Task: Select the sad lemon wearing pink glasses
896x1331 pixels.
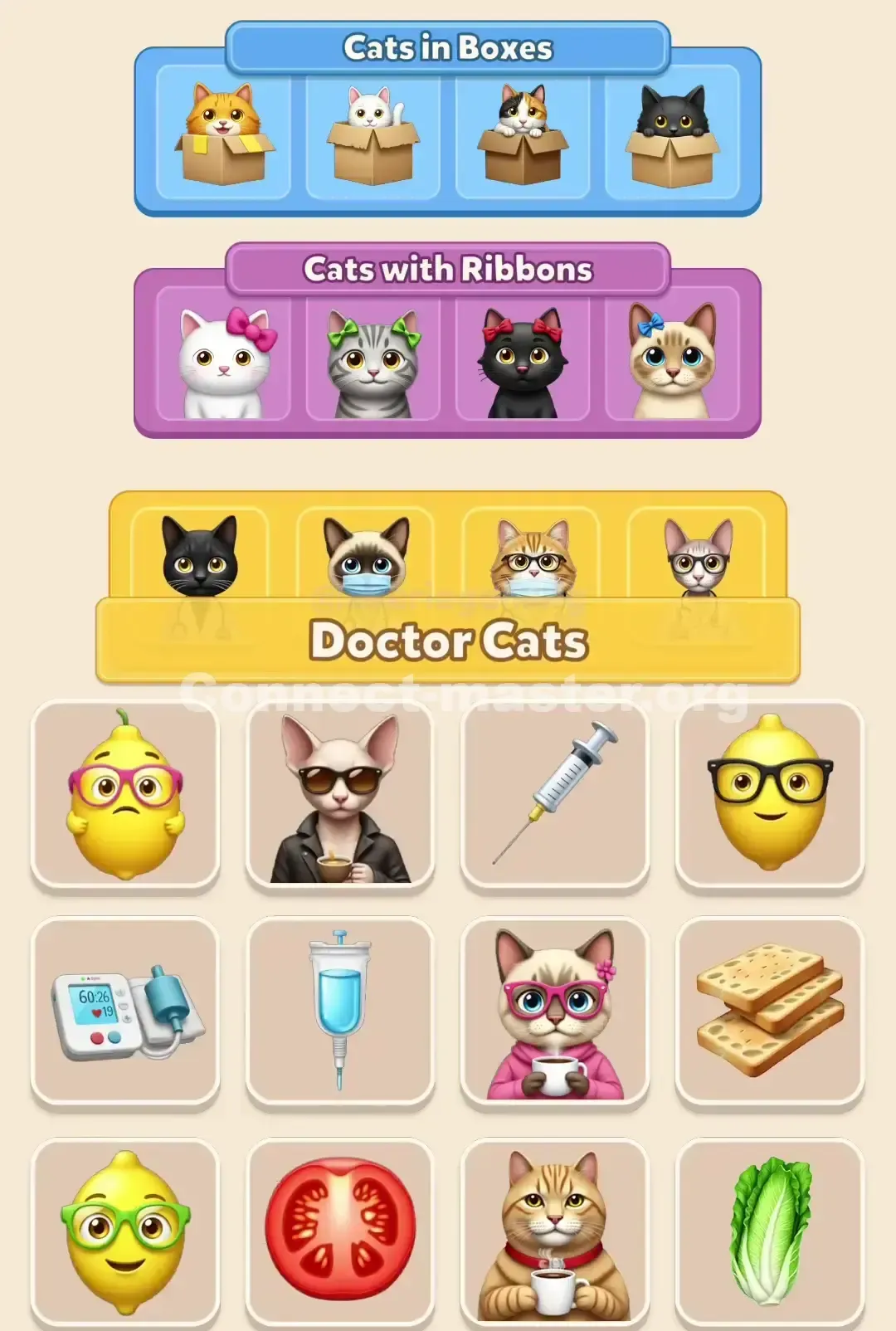Action: click(x=123, y=798)
